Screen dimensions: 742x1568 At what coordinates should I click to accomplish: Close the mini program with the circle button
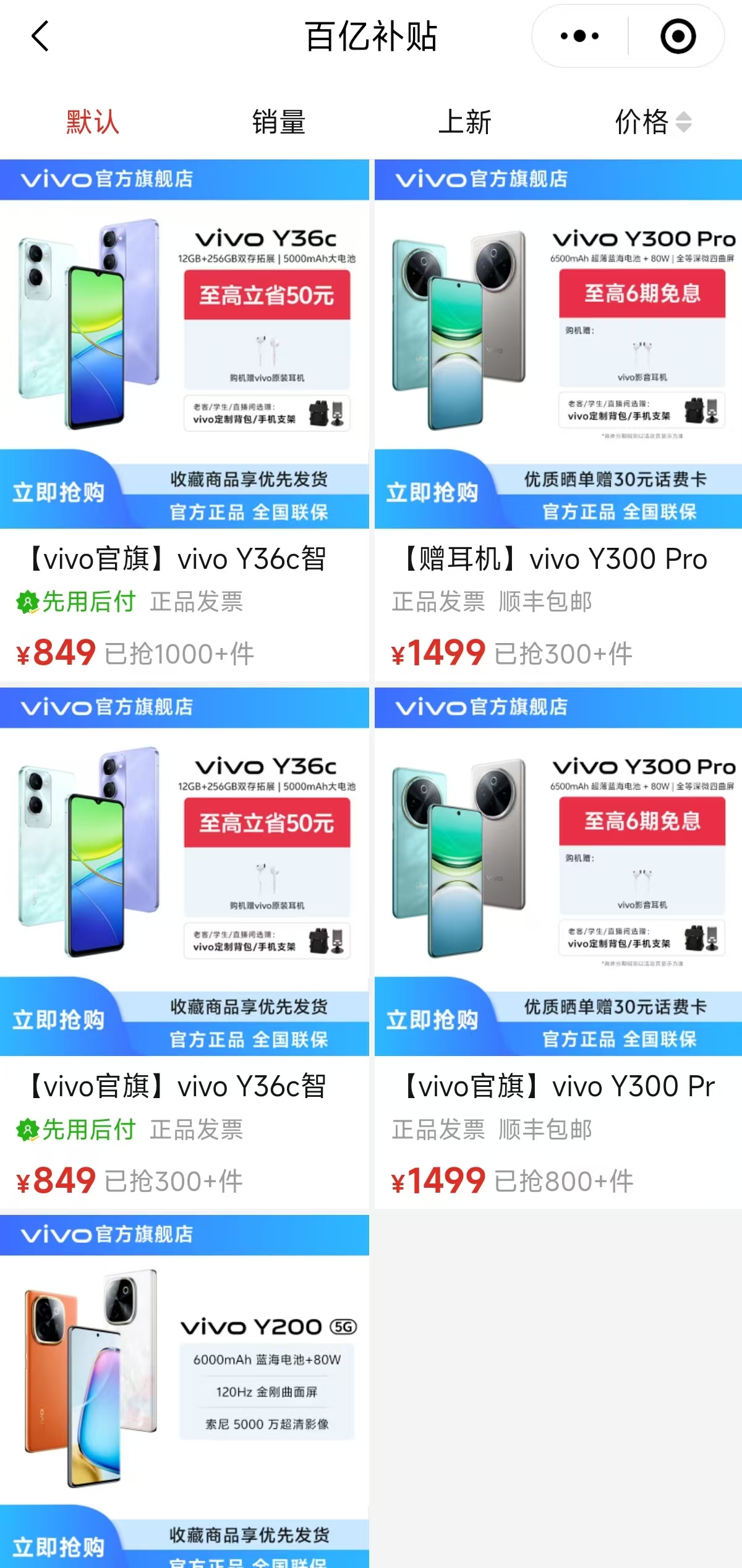point(678,36)
